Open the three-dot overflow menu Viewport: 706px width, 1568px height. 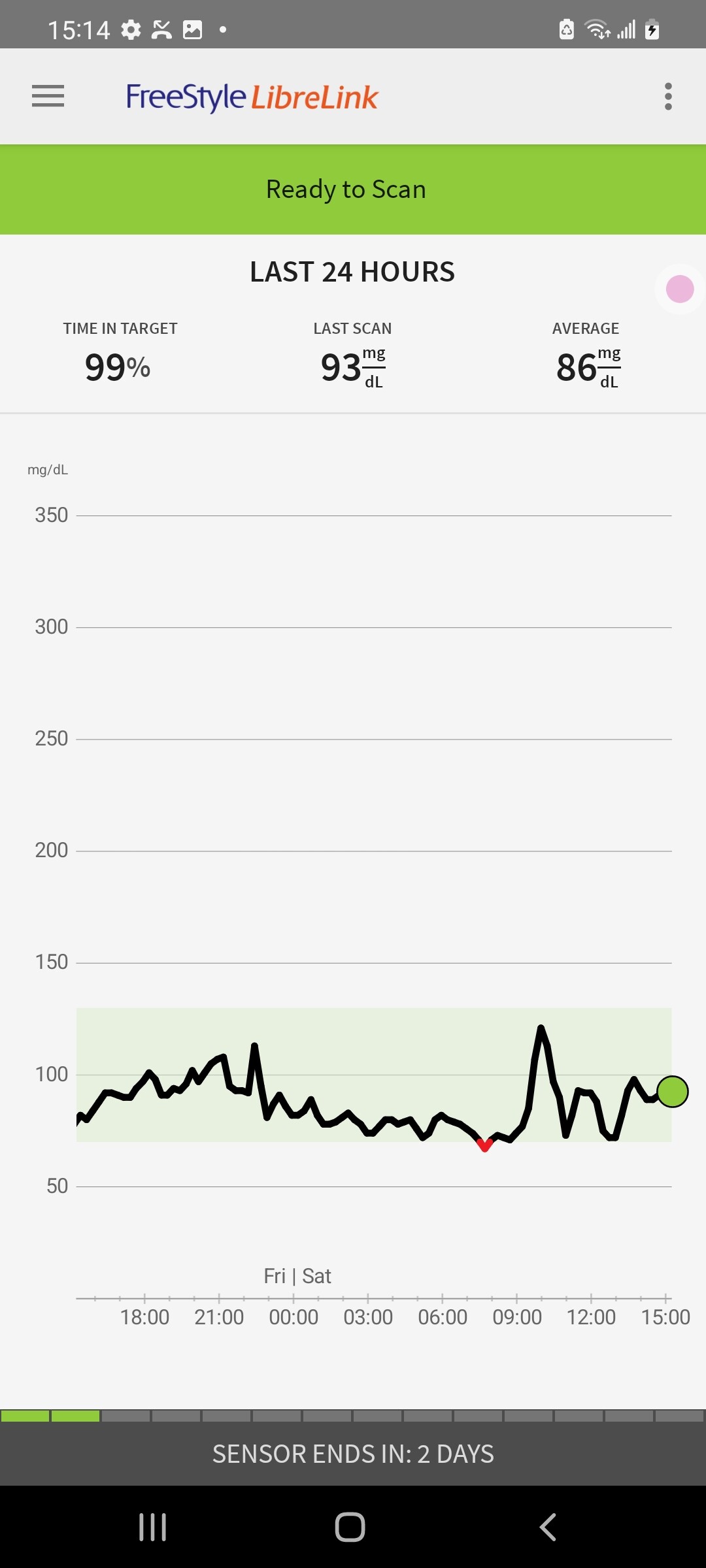667,97
